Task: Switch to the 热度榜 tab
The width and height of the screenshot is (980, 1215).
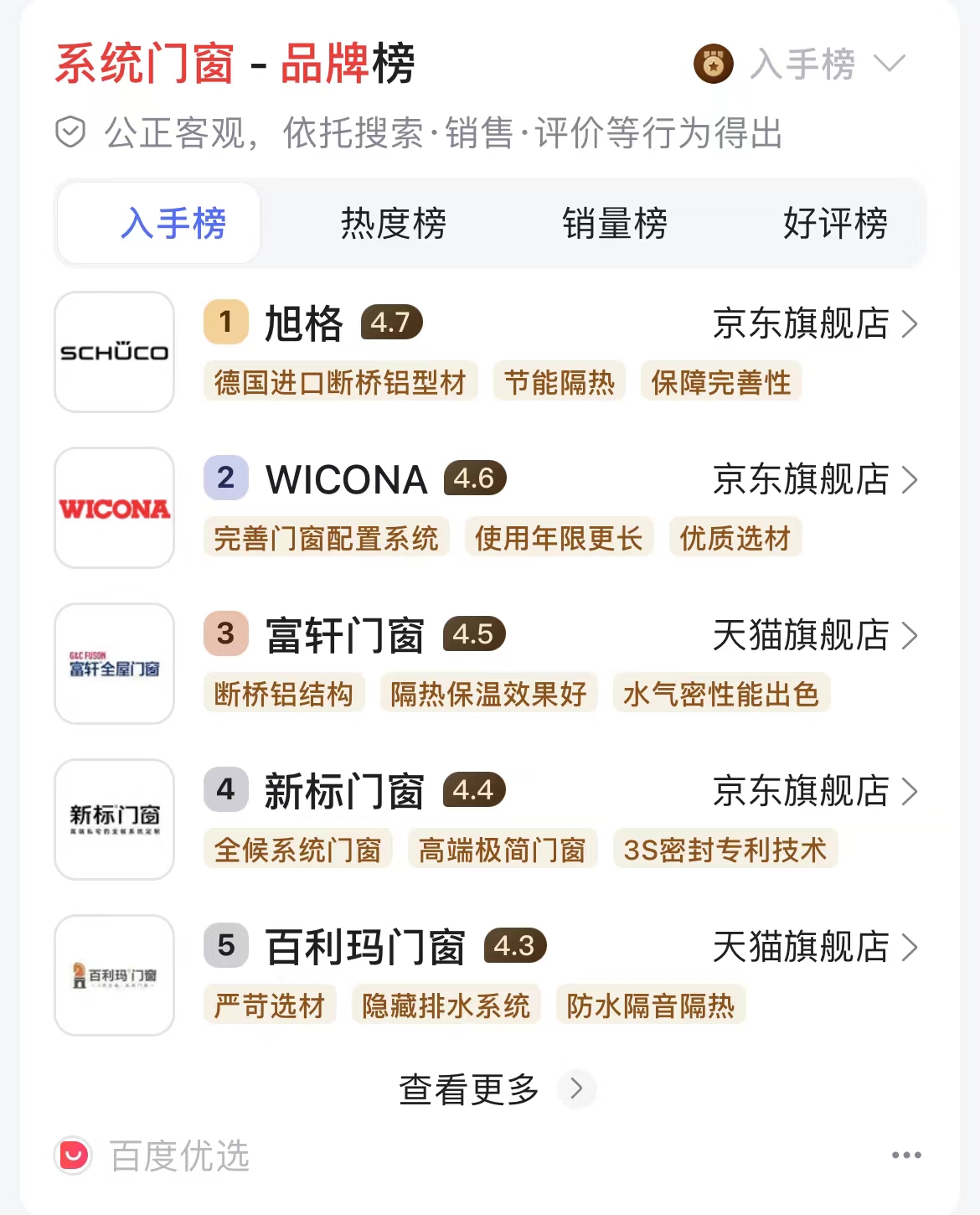Action: (x=393, y=224)
